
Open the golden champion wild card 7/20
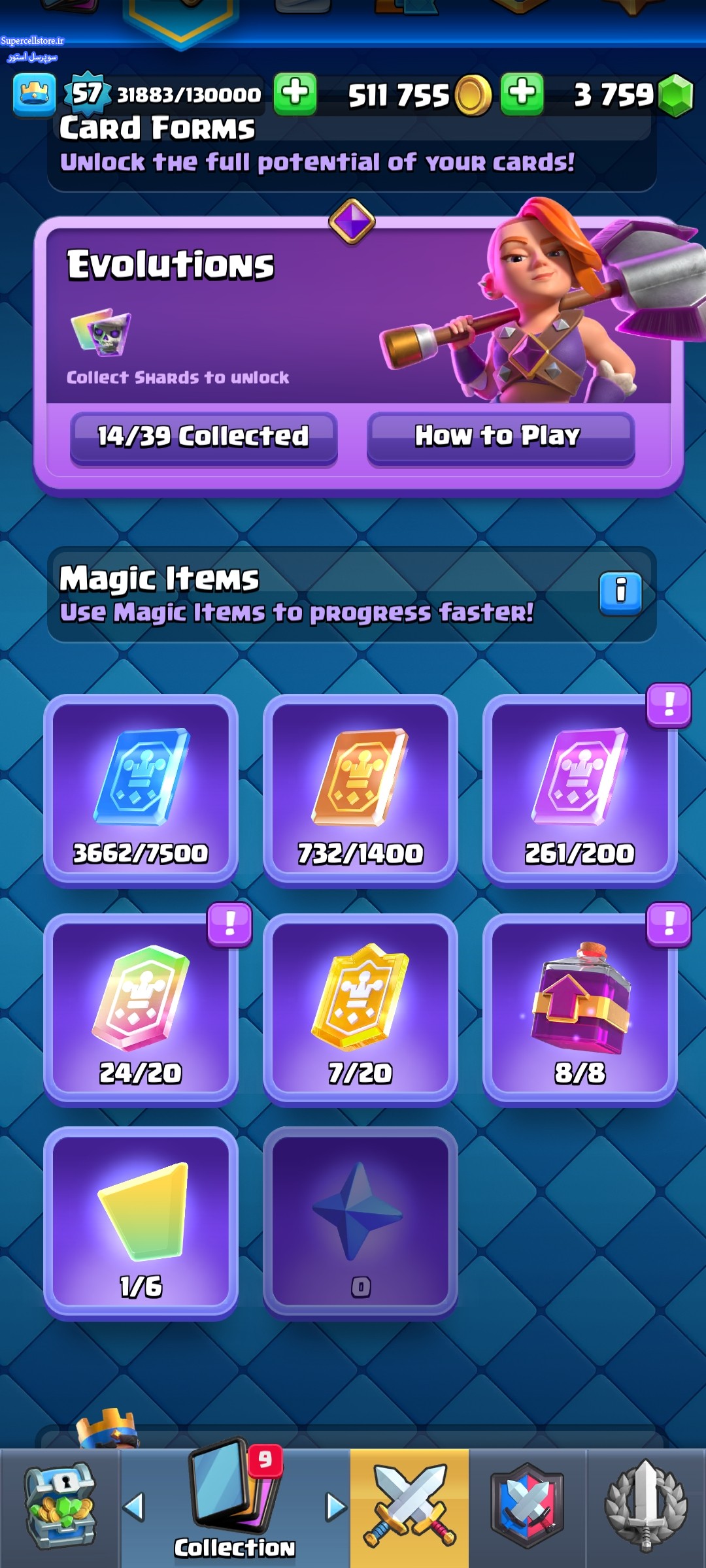[360, 1008]
